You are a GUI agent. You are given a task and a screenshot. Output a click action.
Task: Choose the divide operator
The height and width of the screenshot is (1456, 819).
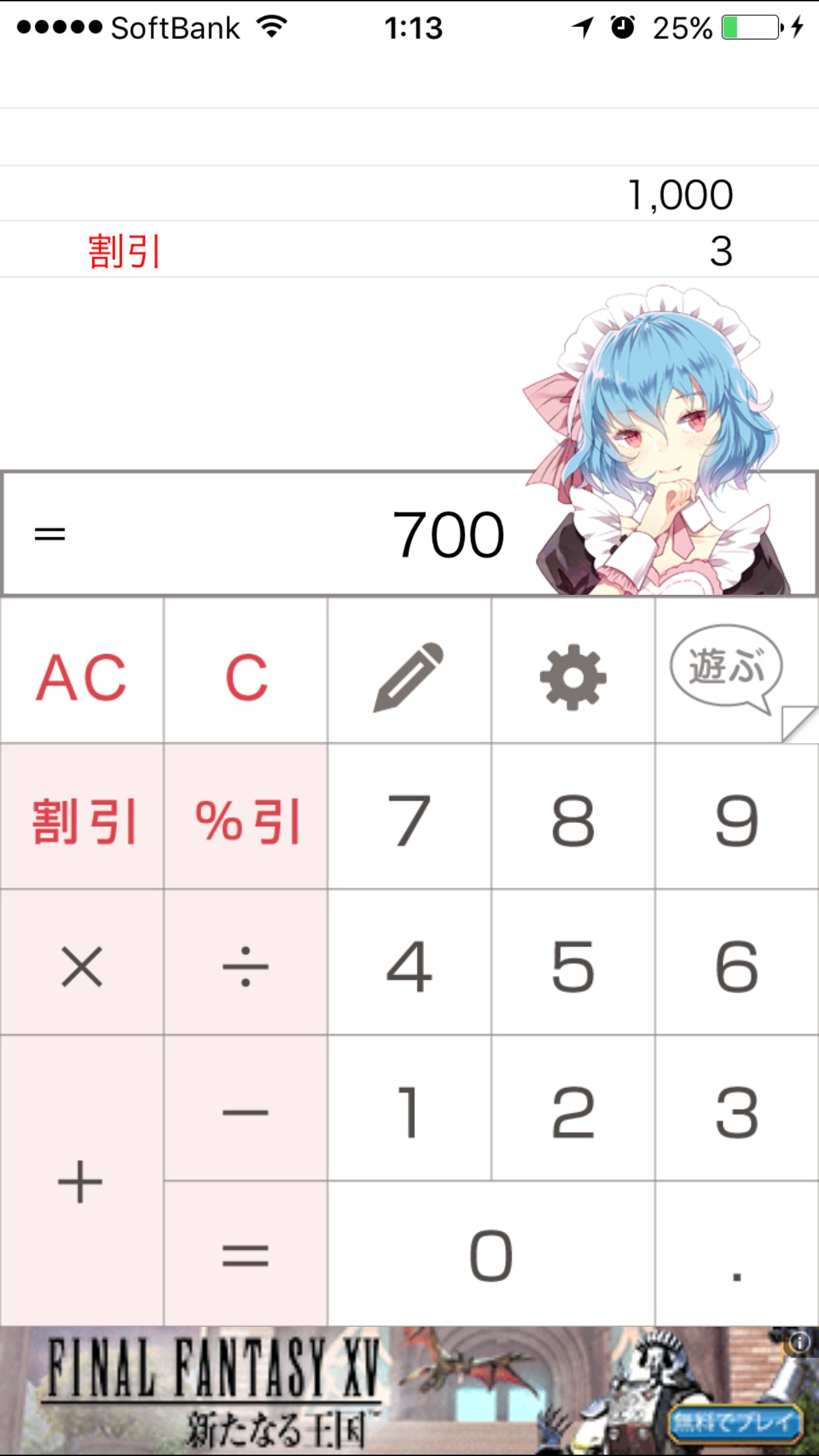point(246,963)
